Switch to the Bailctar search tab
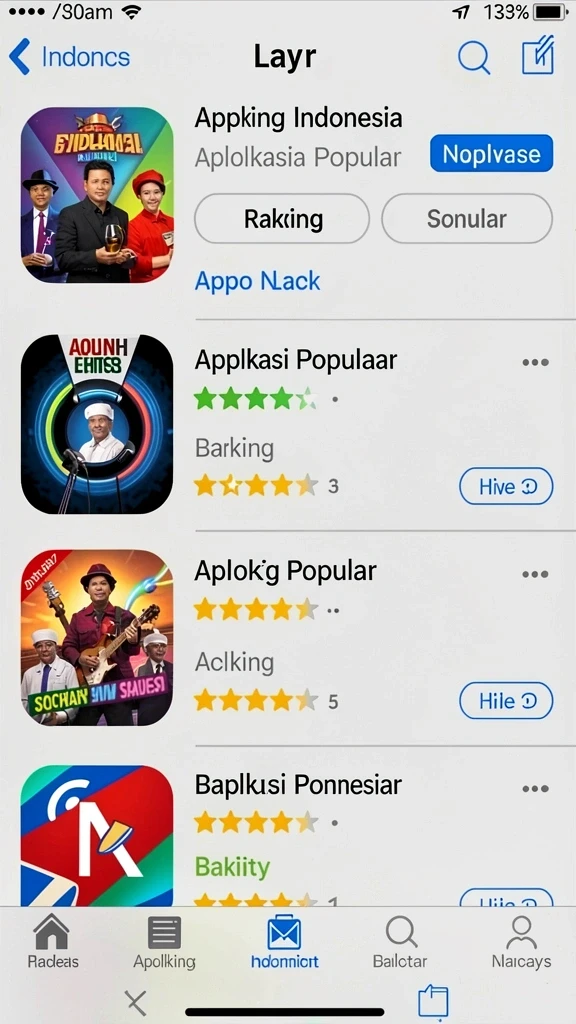This screenshot has width=576, height=1024. coord(400,942)
